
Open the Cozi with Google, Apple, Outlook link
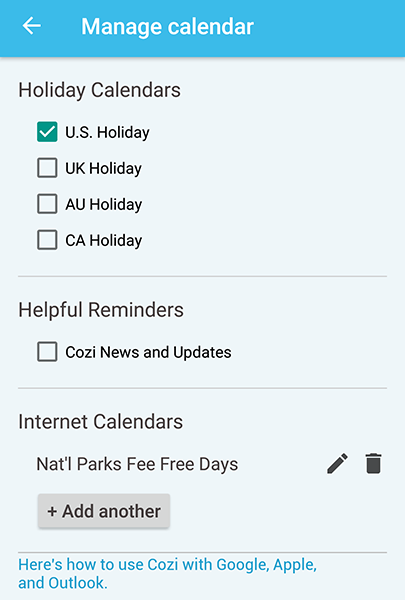click(167, 574)
